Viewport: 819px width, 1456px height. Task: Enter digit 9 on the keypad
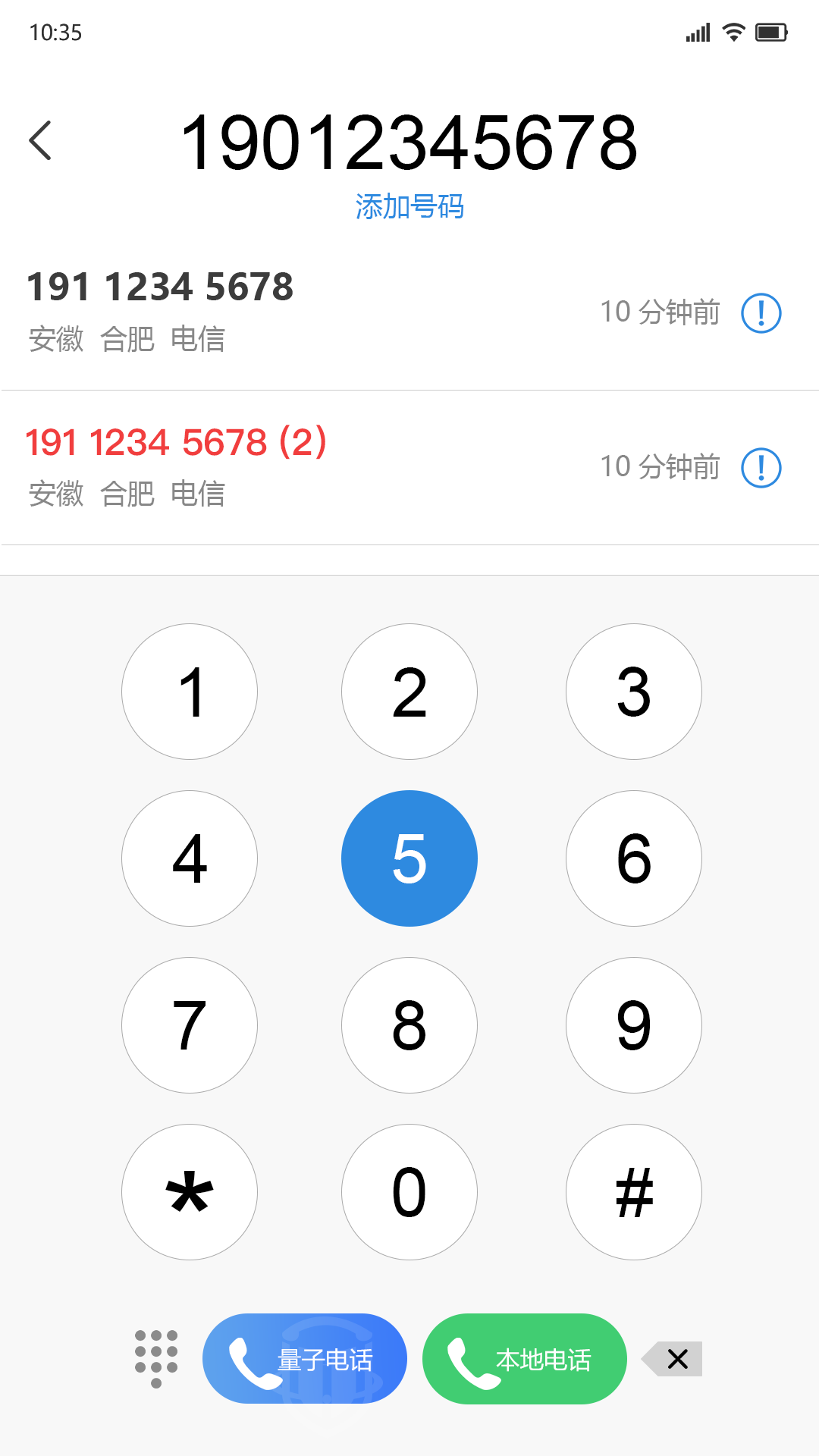634,1025
